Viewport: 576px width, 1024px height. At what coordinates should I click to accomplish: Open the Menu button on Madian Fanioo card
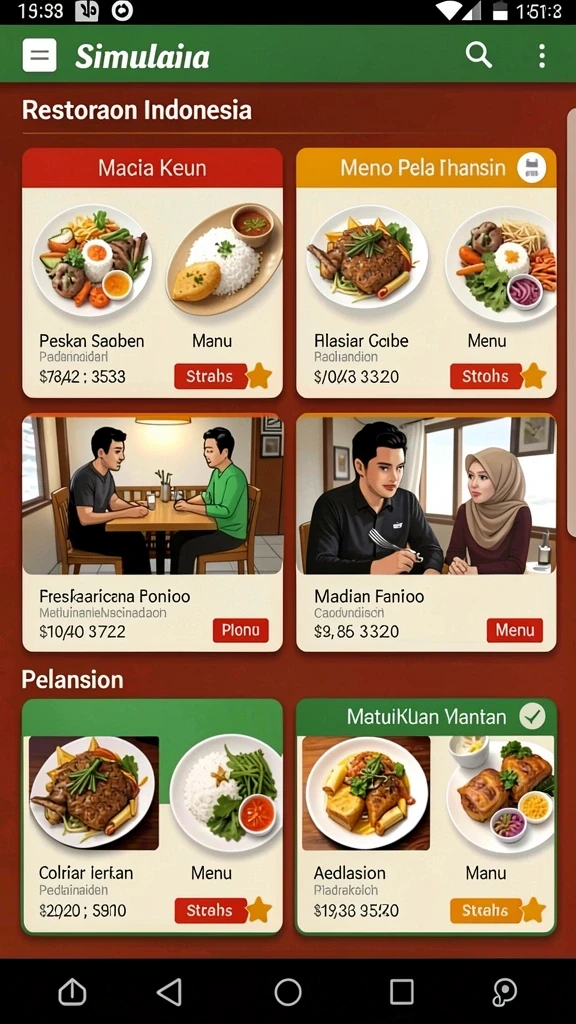[515, 630]
